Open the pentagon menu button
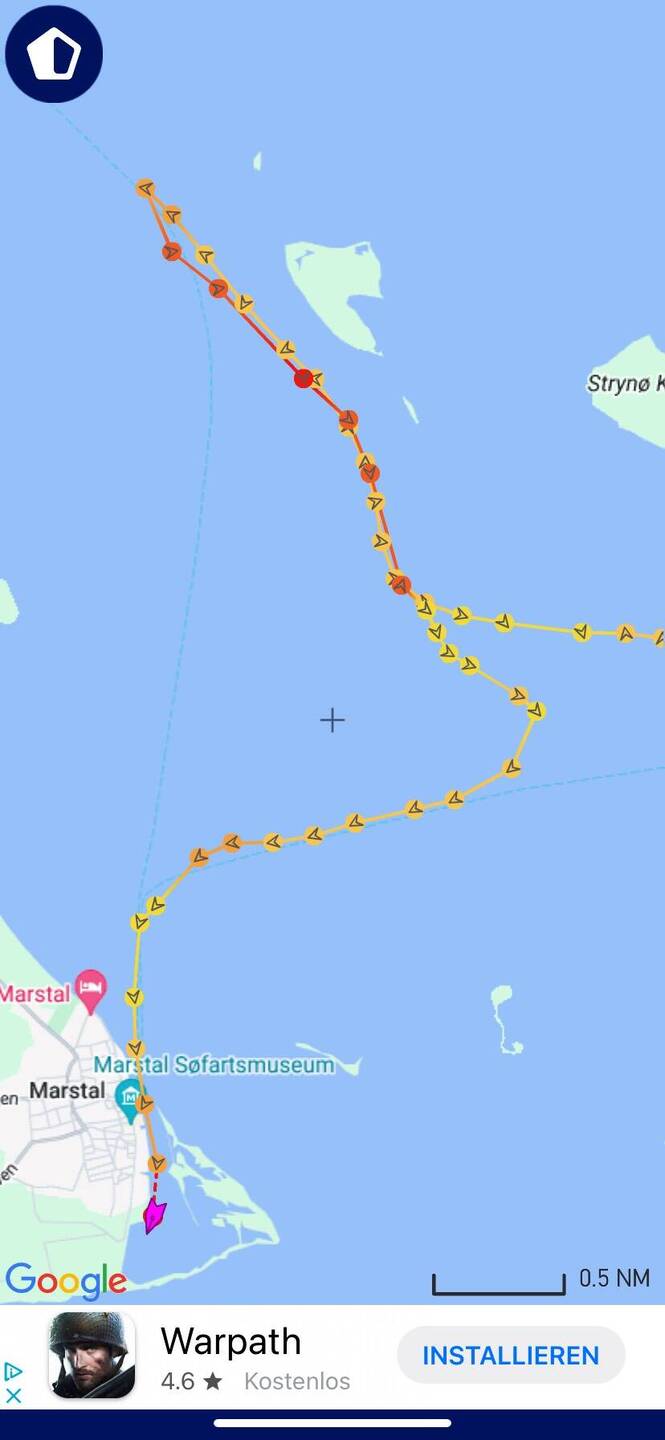The height and width of the screenshot is (1440, 665). coord(54,54)
